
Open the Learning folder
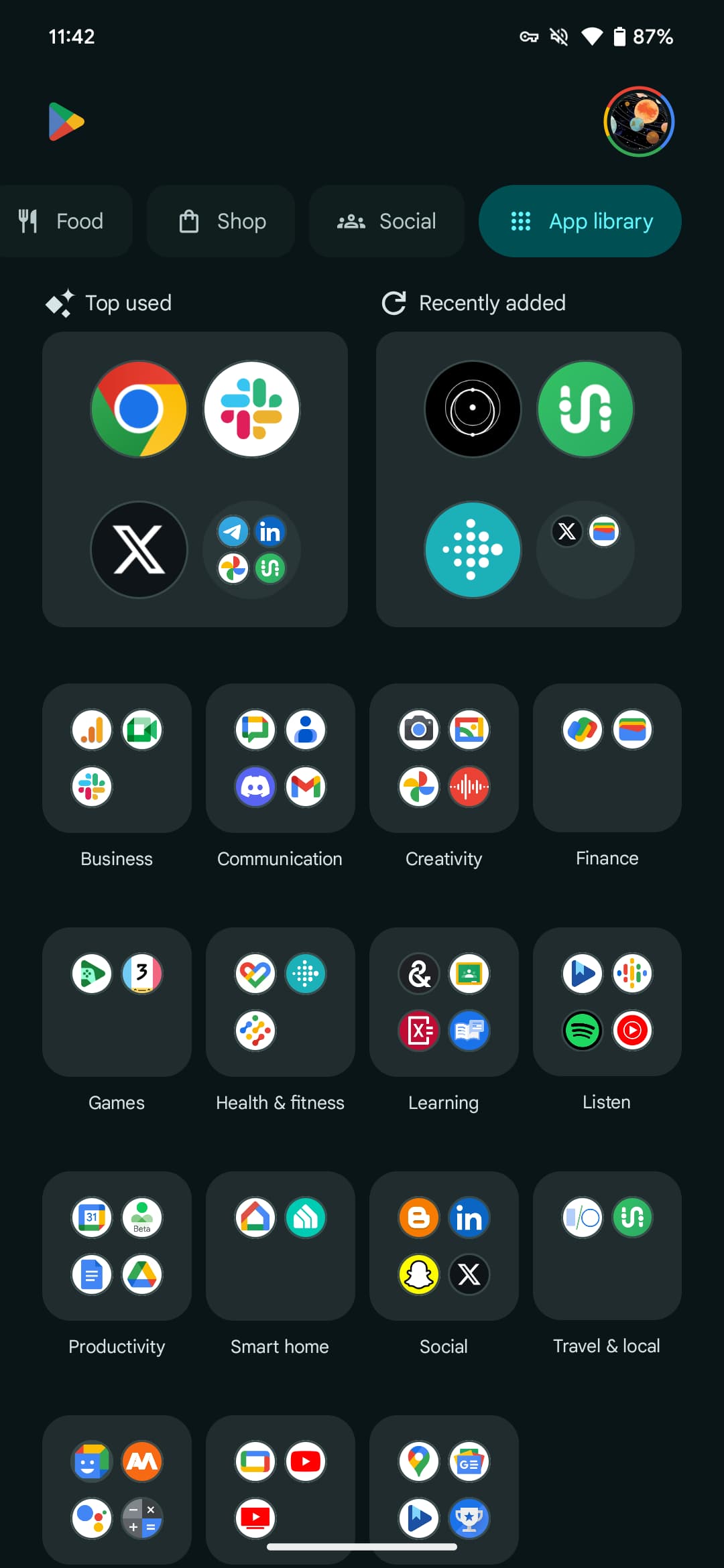(444, 1002)
